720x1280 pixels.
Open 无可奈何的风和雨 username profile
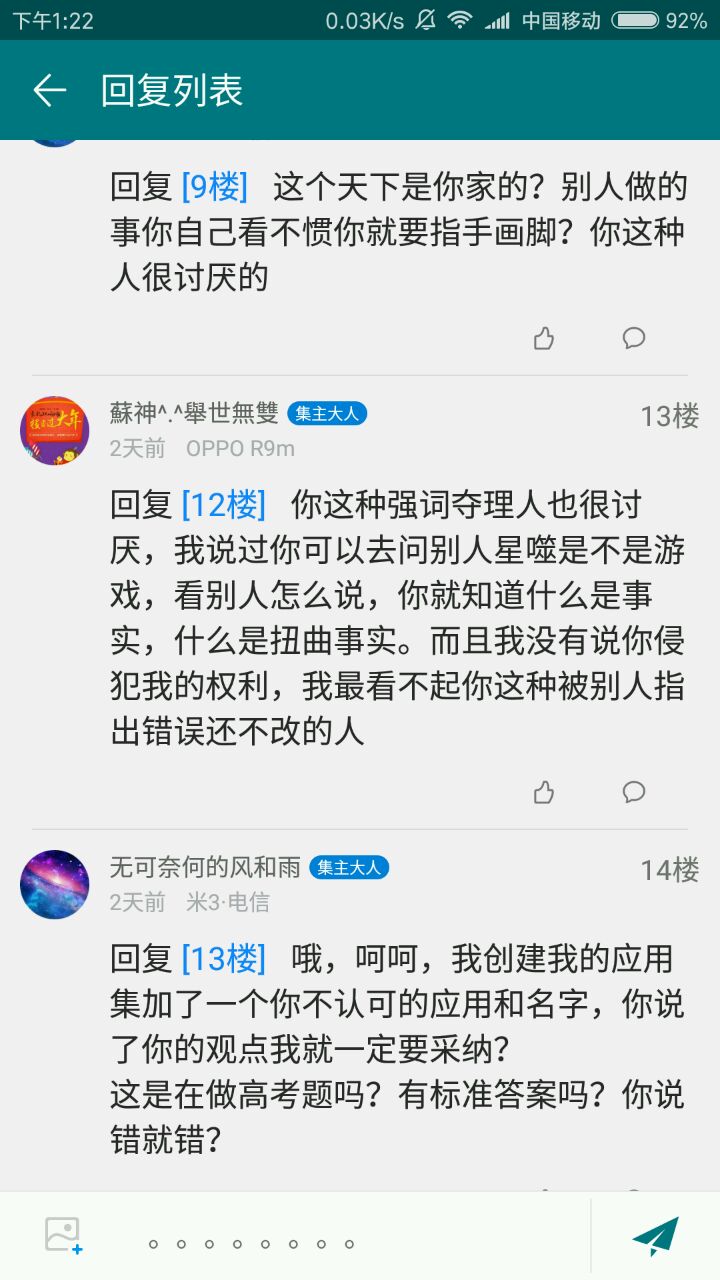(205, 868)
